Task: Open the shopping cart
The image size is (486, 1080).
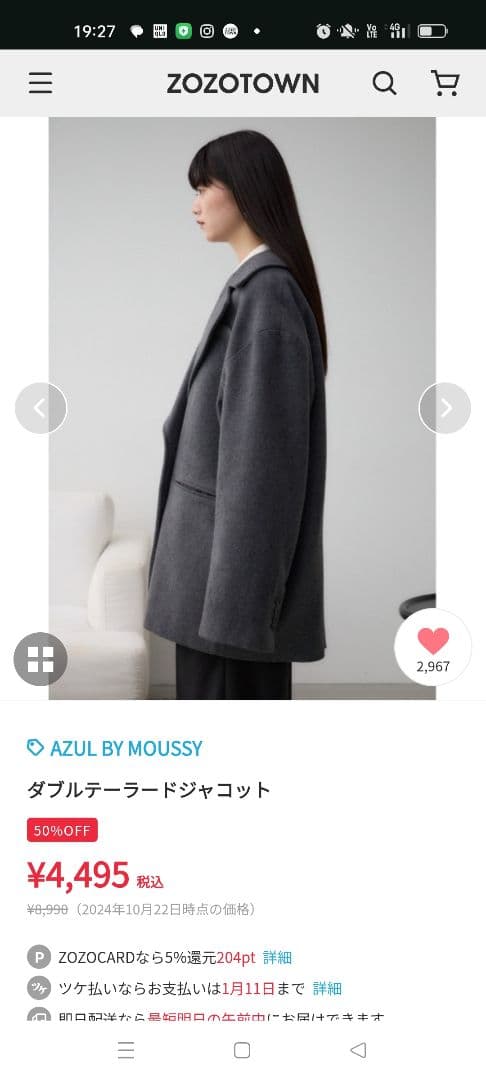Action: pyautogui.click(x=445, y=83)
